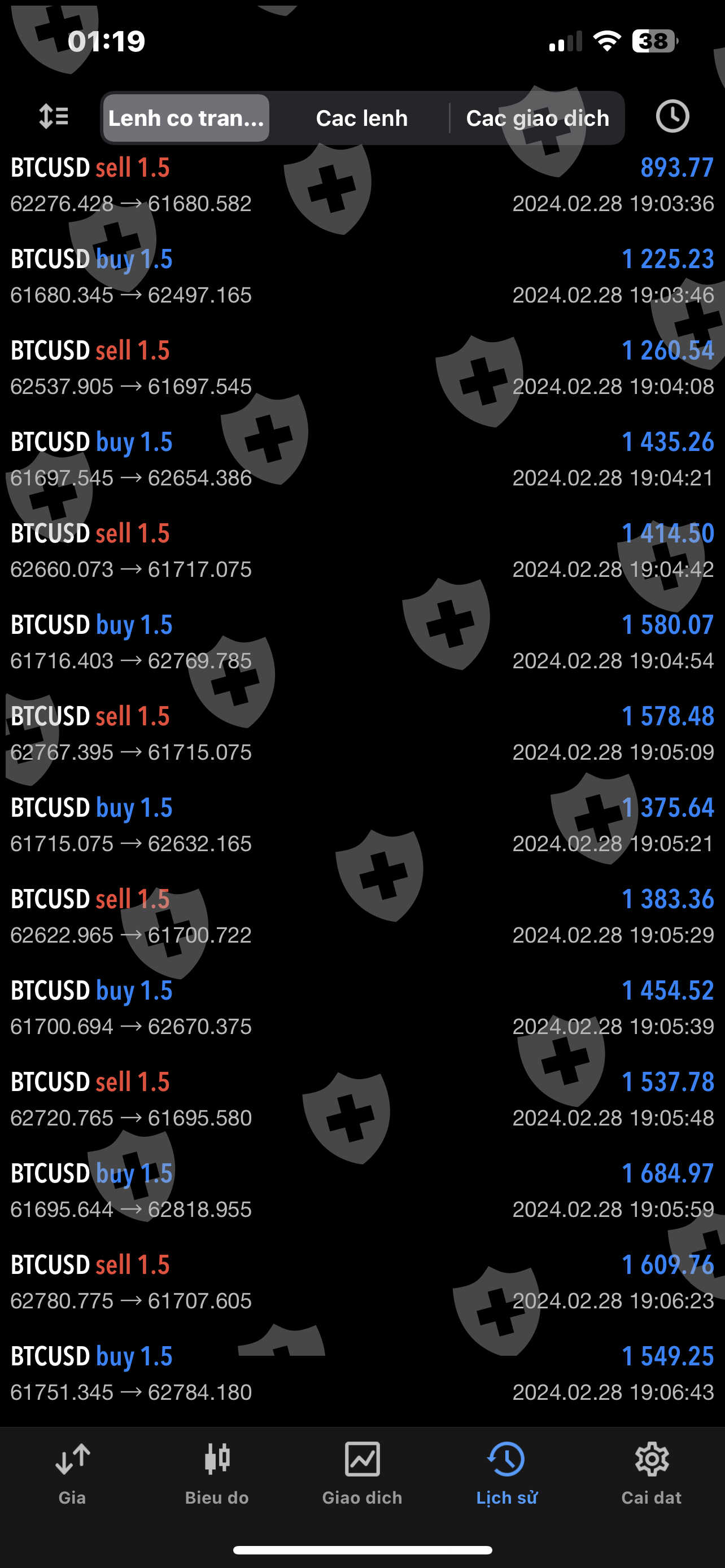This screenshot has width=725, height=1568.
Task: Expand the sell trade closed 19:06:23
Action: coord(362,1282)
